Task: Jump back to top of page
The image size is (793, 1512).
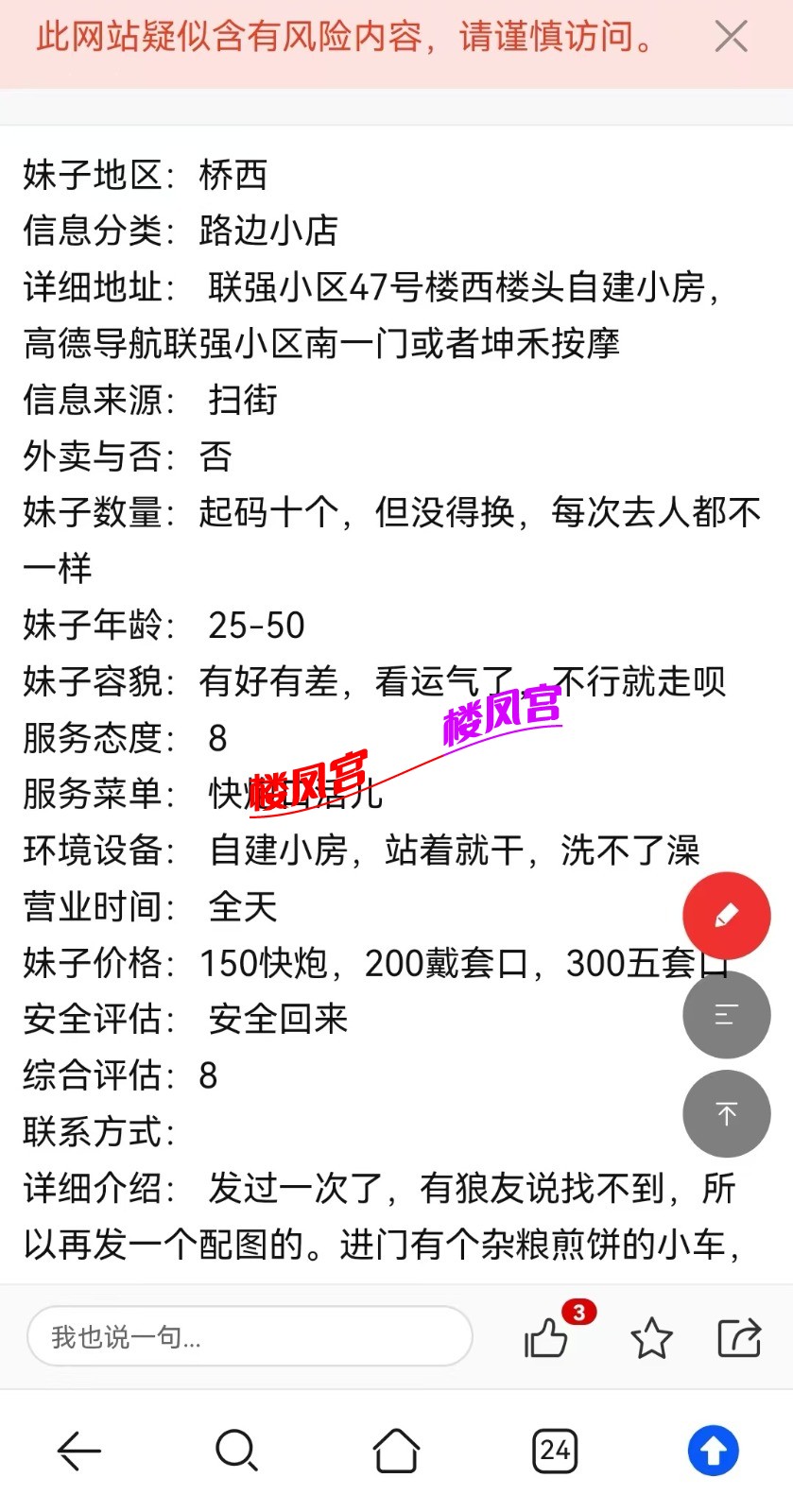Action: point(726,1113)
